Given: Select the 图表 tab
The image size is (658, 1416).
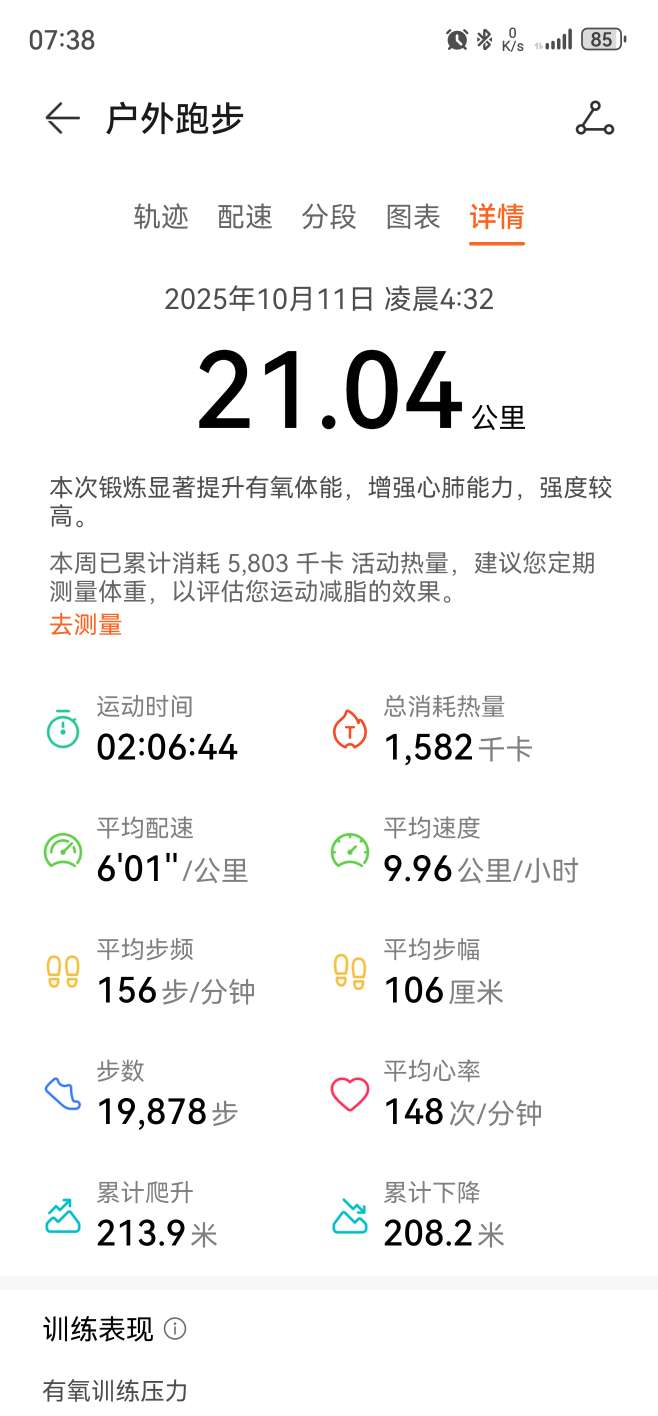Looking at the screenshot, I should (413, 217).
